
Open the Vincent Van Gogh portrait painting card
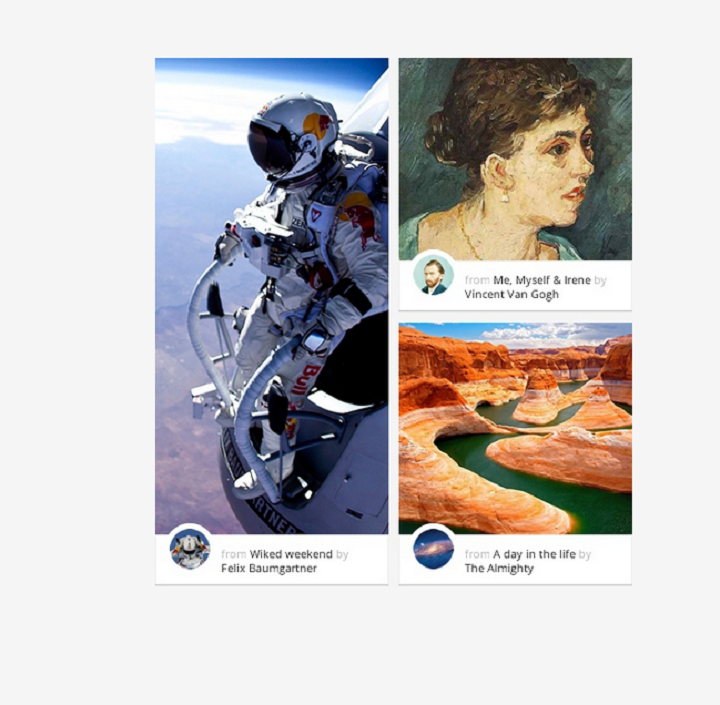(x=515, y=158)
